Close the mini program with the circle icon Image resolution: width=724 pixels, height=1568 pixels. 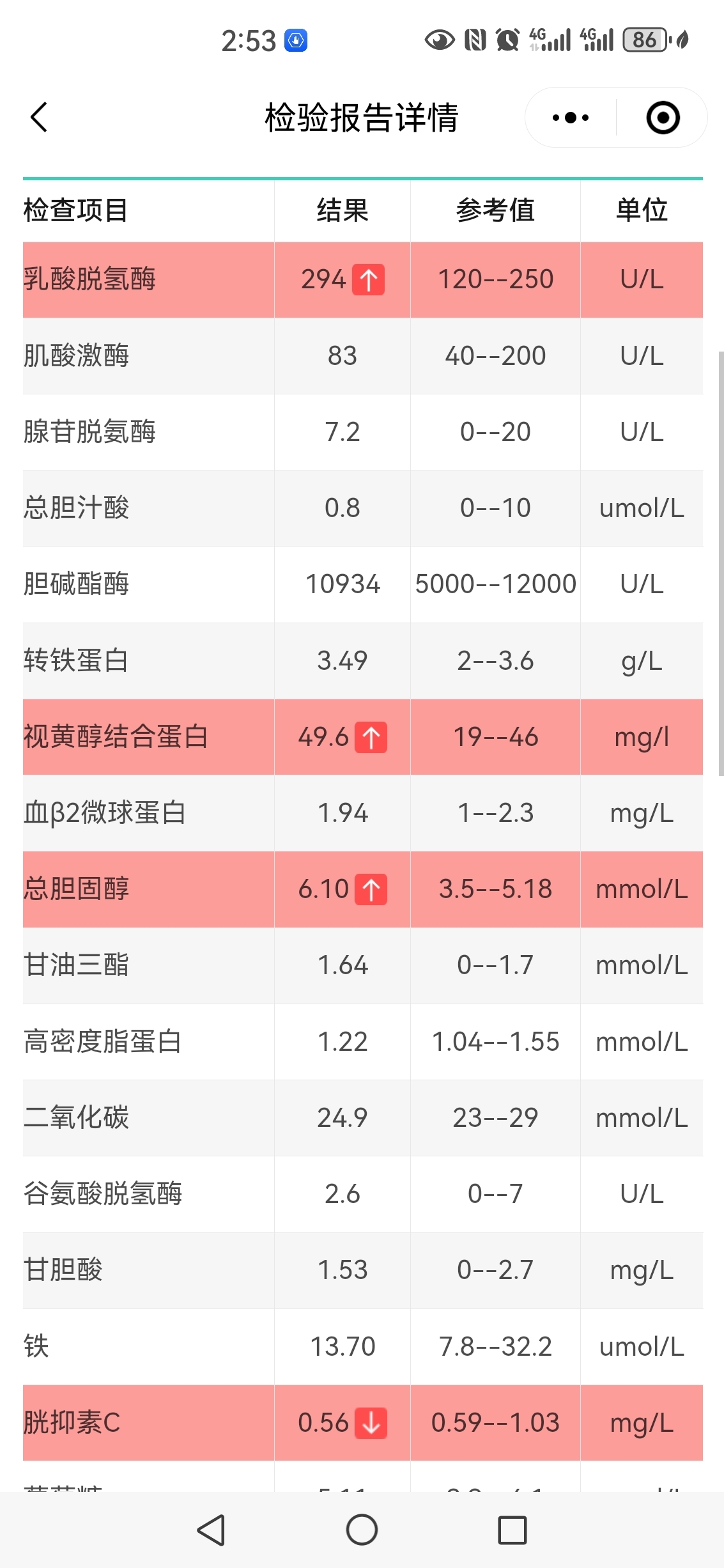663,118
